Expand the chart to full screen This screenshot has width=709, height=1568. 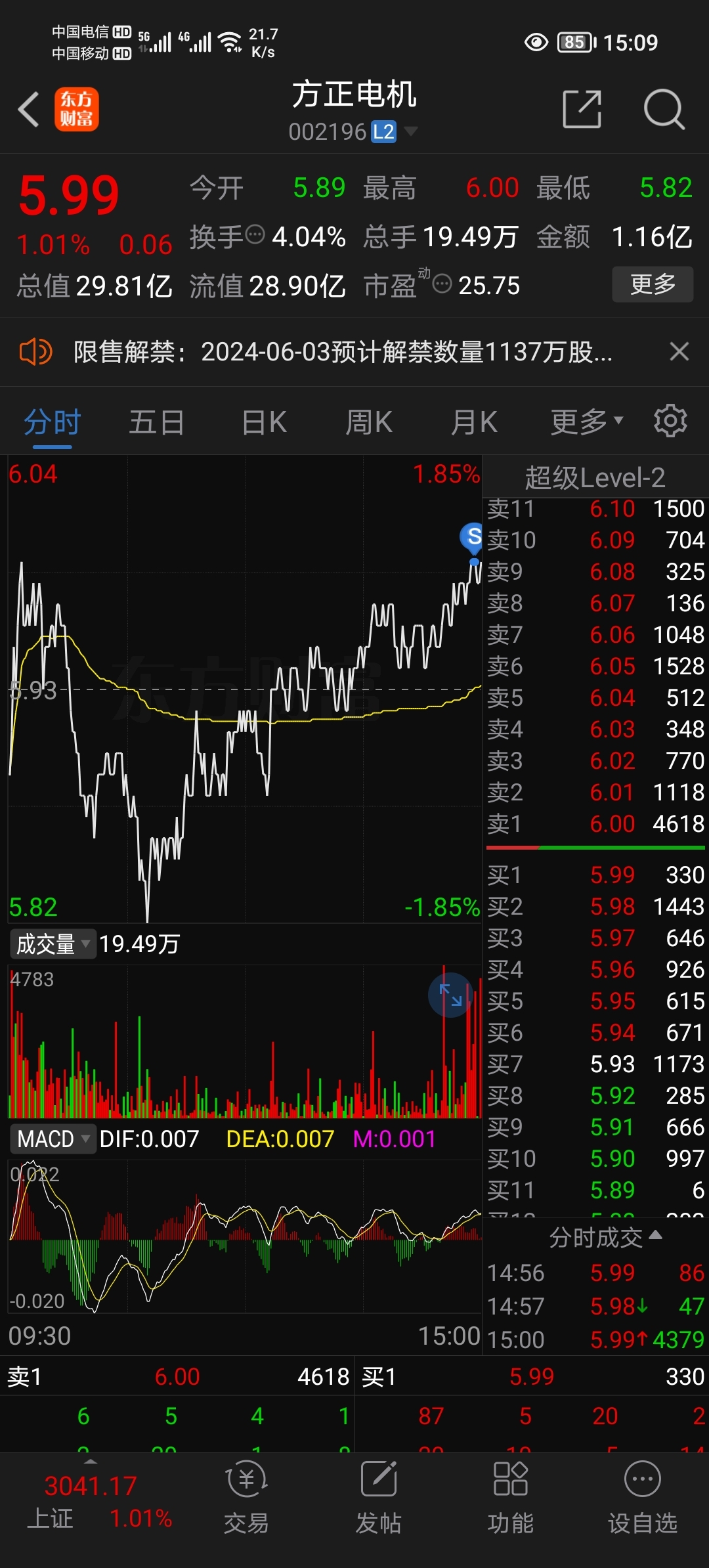(x=450, y=995)
